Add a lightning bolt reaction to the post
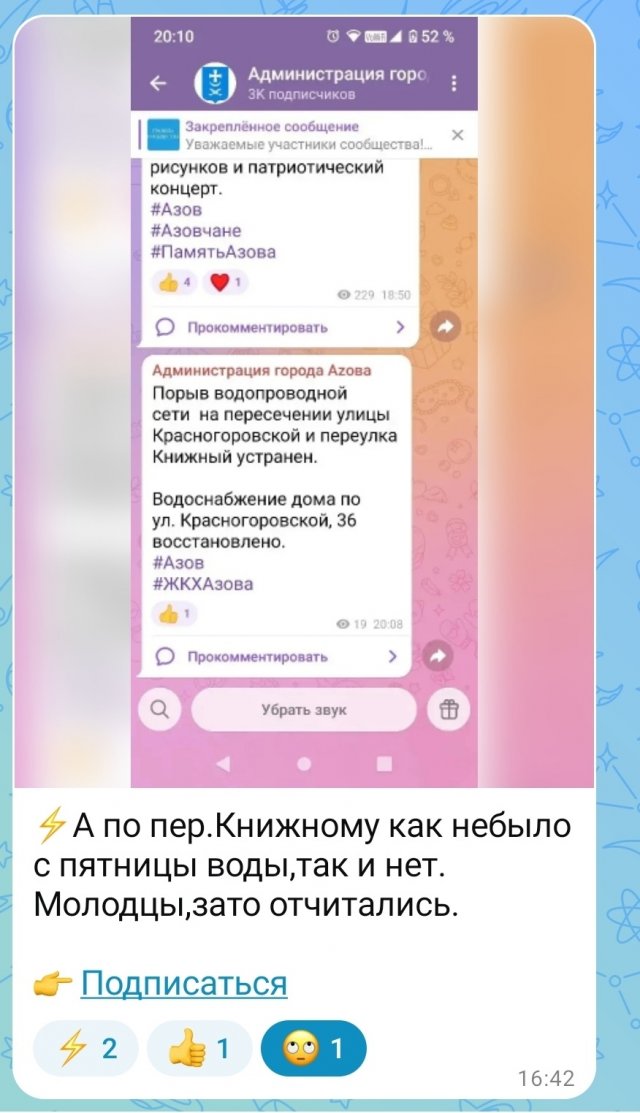Image resolution: width=640 pixels, height=1113 pixels. (86, 1048)
